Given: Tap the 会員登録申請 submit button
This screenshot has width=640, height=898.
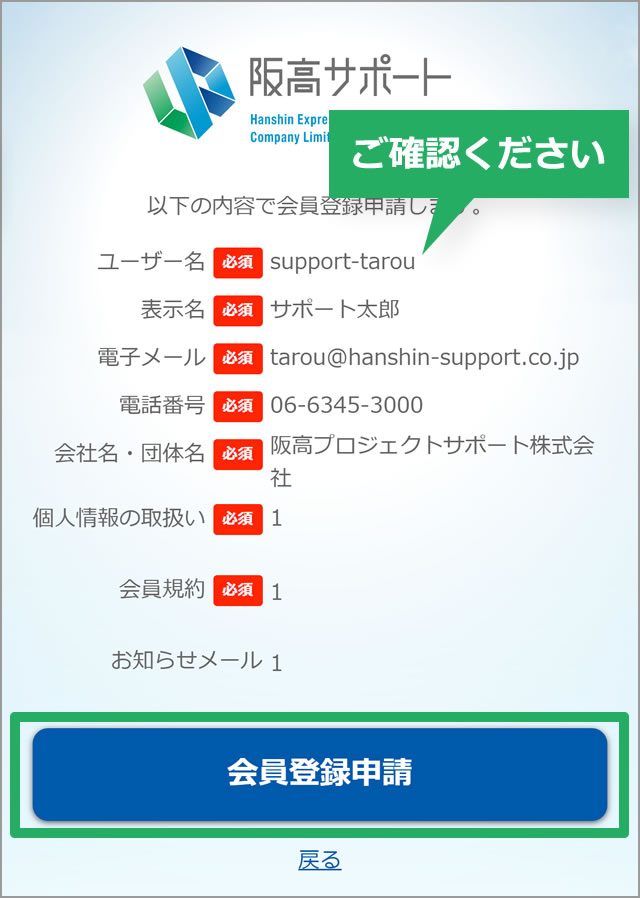Looking at the screenshot, I should tap(320, 773).
